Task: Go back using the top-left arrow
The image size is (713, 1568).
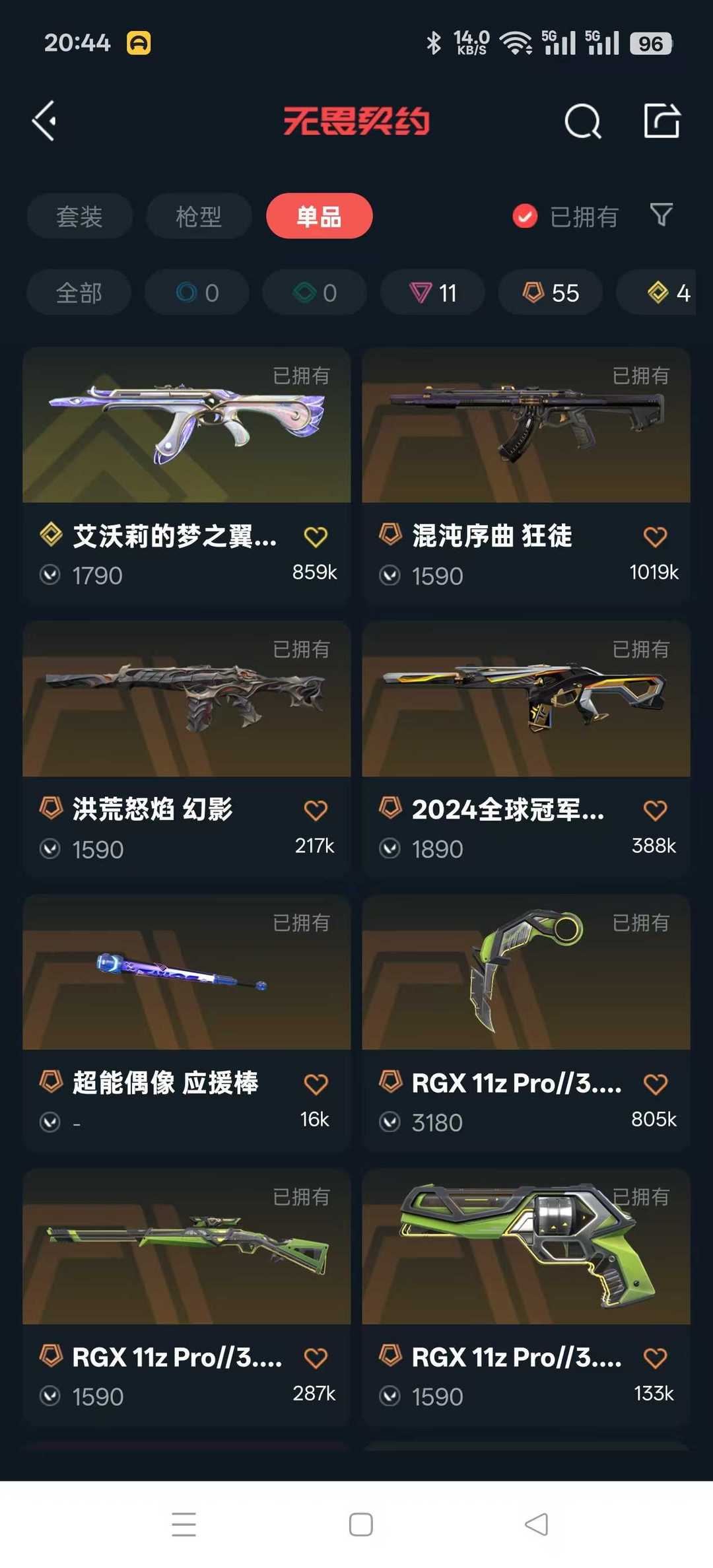Action: [x=44, y=121]
